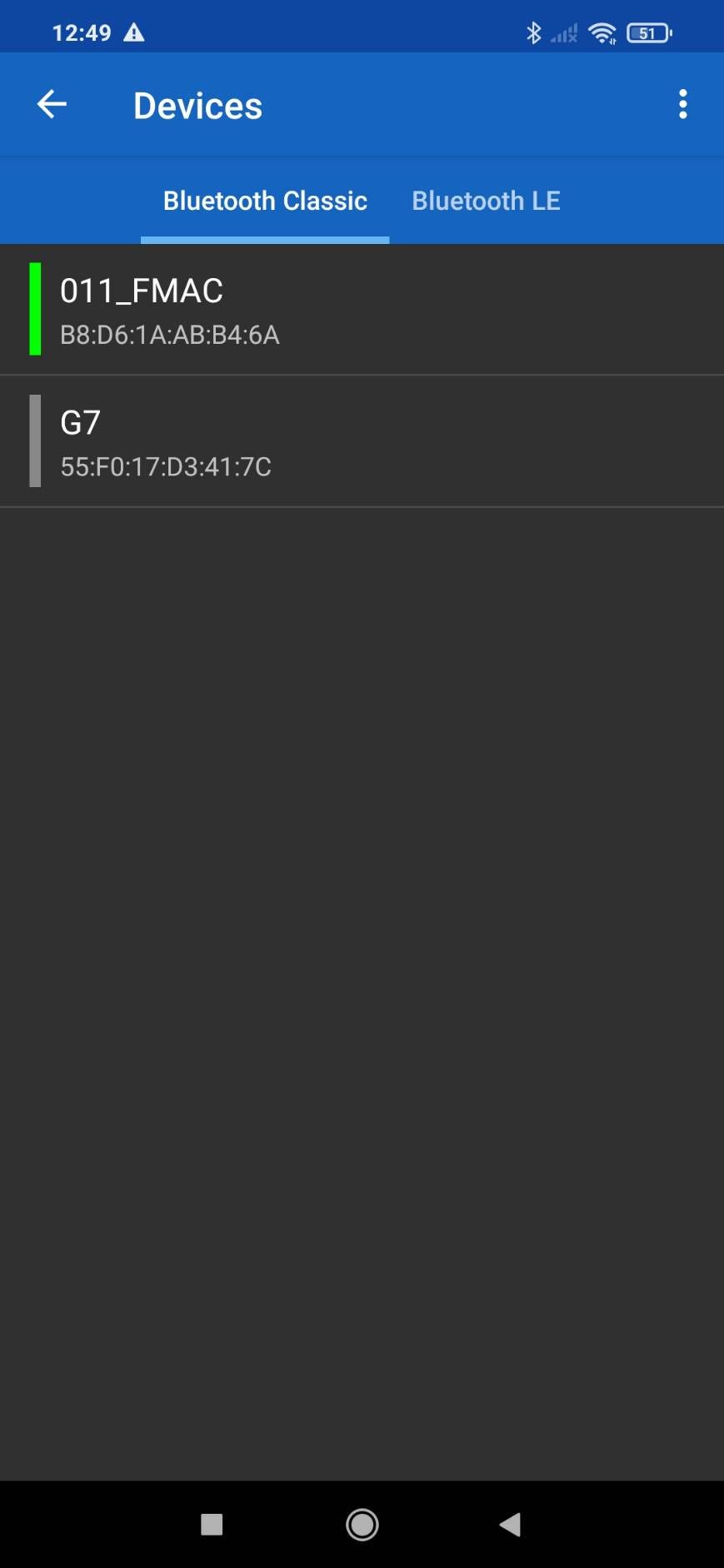Switch to the Bluetooth LE tab
The width and height of the screenshot is (724, 1568).
pyautogui.click(x=486, y=201)
